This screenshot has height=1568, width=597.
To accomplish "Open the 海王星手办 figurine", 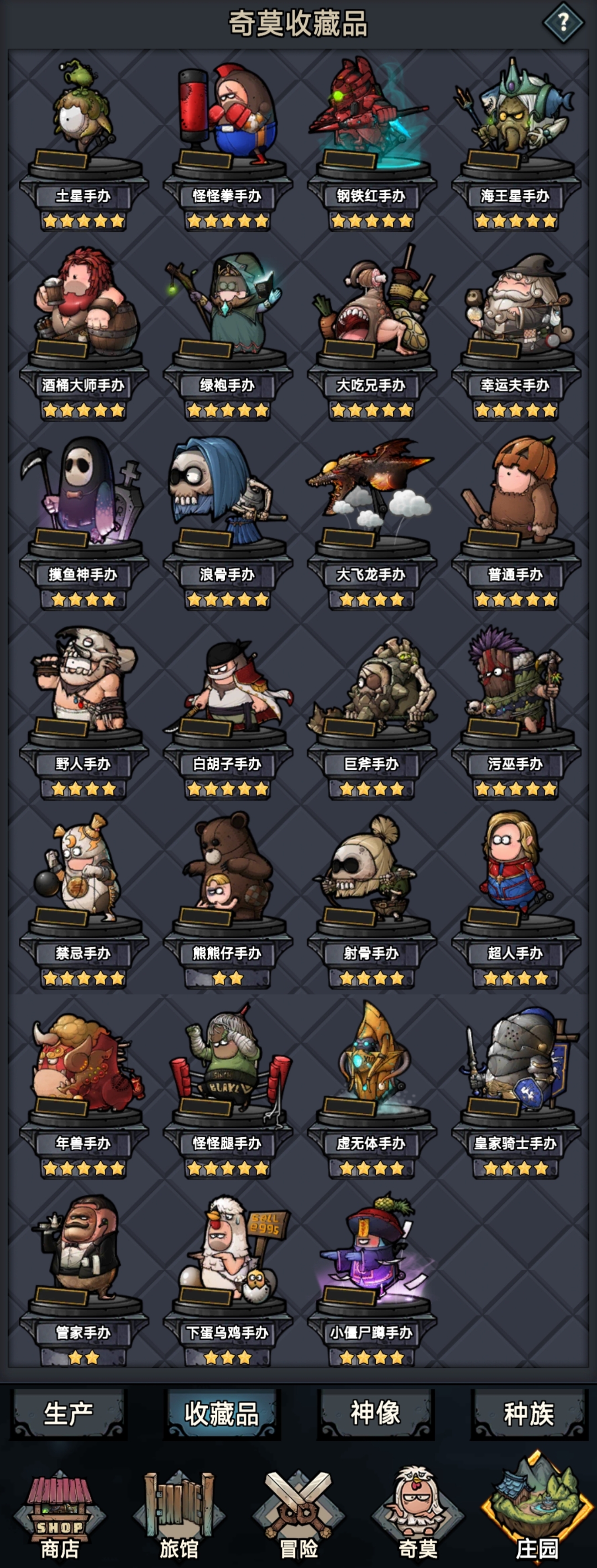I will point(515,122).
